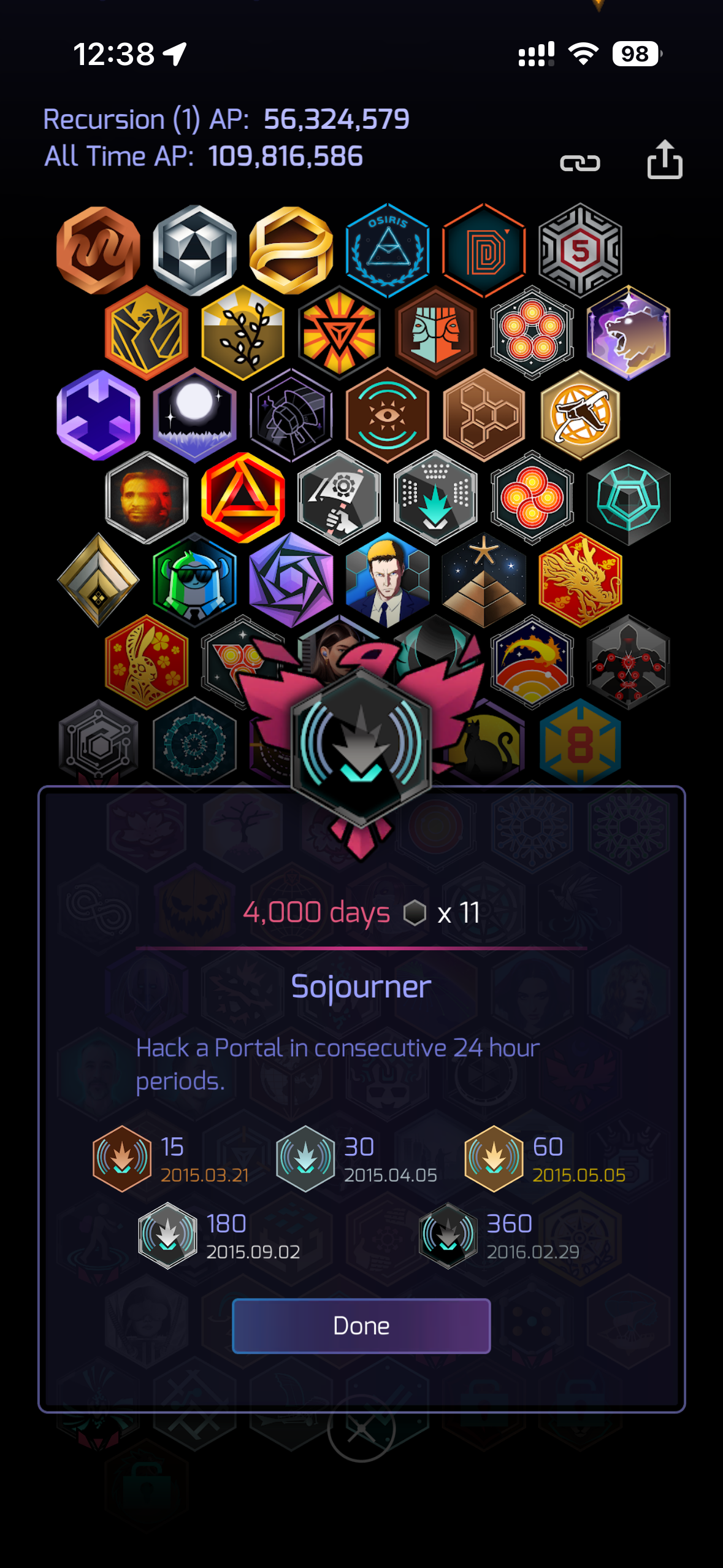Tap Done to close the Sojourner details
Screen dimensions: 723x1568
point(361,1326)
